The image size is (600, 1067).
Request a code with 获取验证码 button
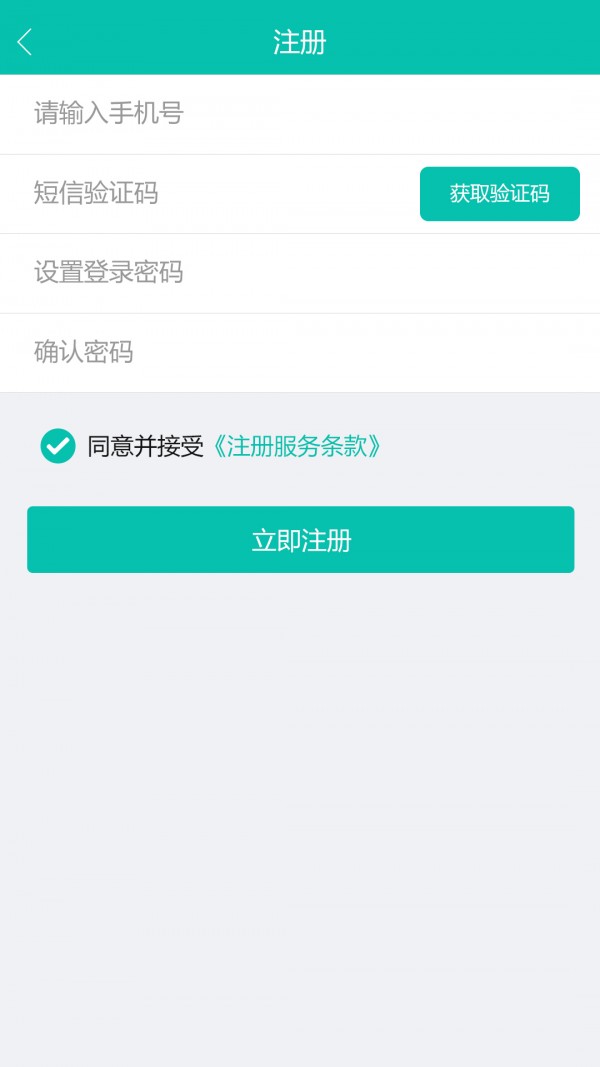499,194
